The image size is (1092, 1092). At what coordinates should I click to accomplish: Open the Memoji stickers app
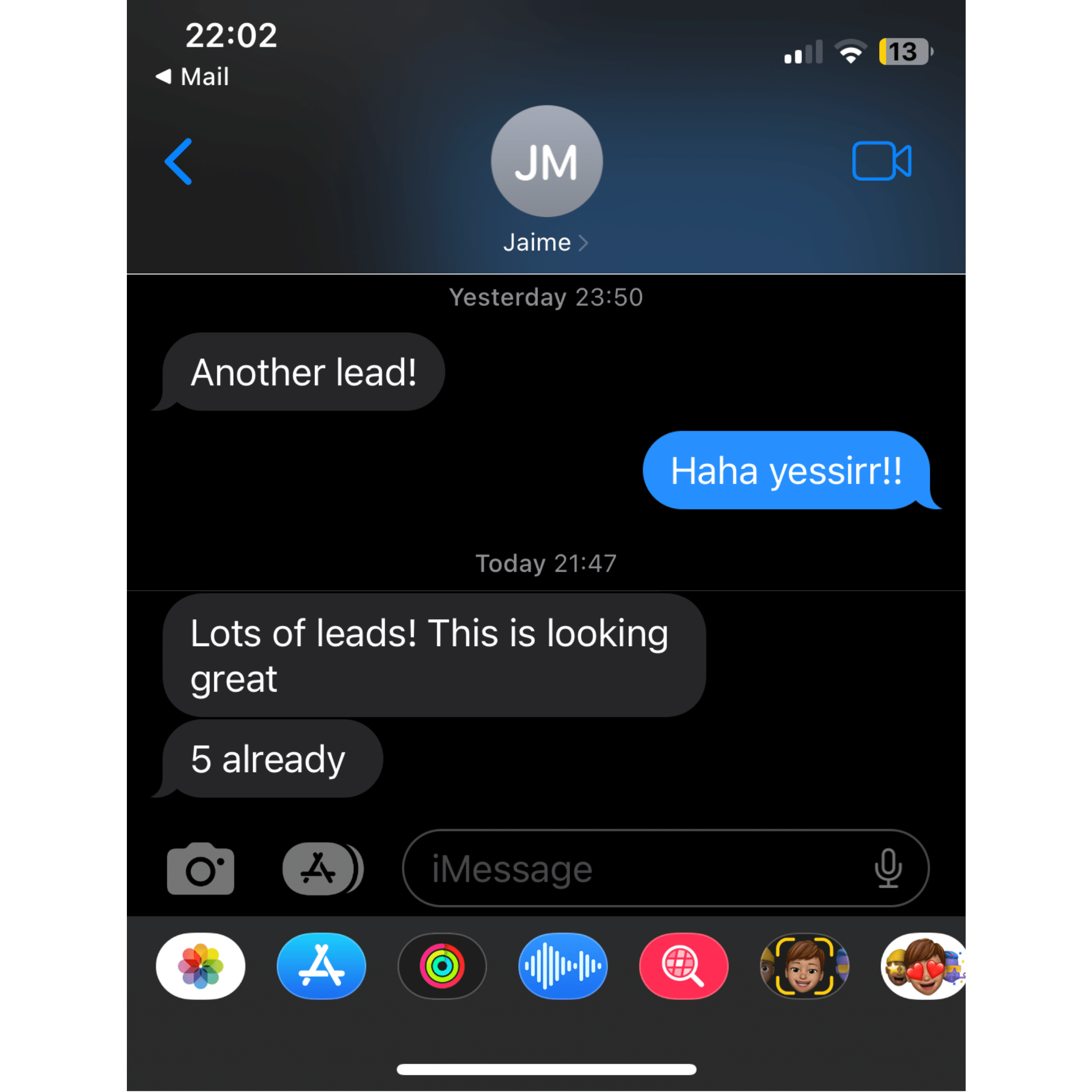click(923, 966)
